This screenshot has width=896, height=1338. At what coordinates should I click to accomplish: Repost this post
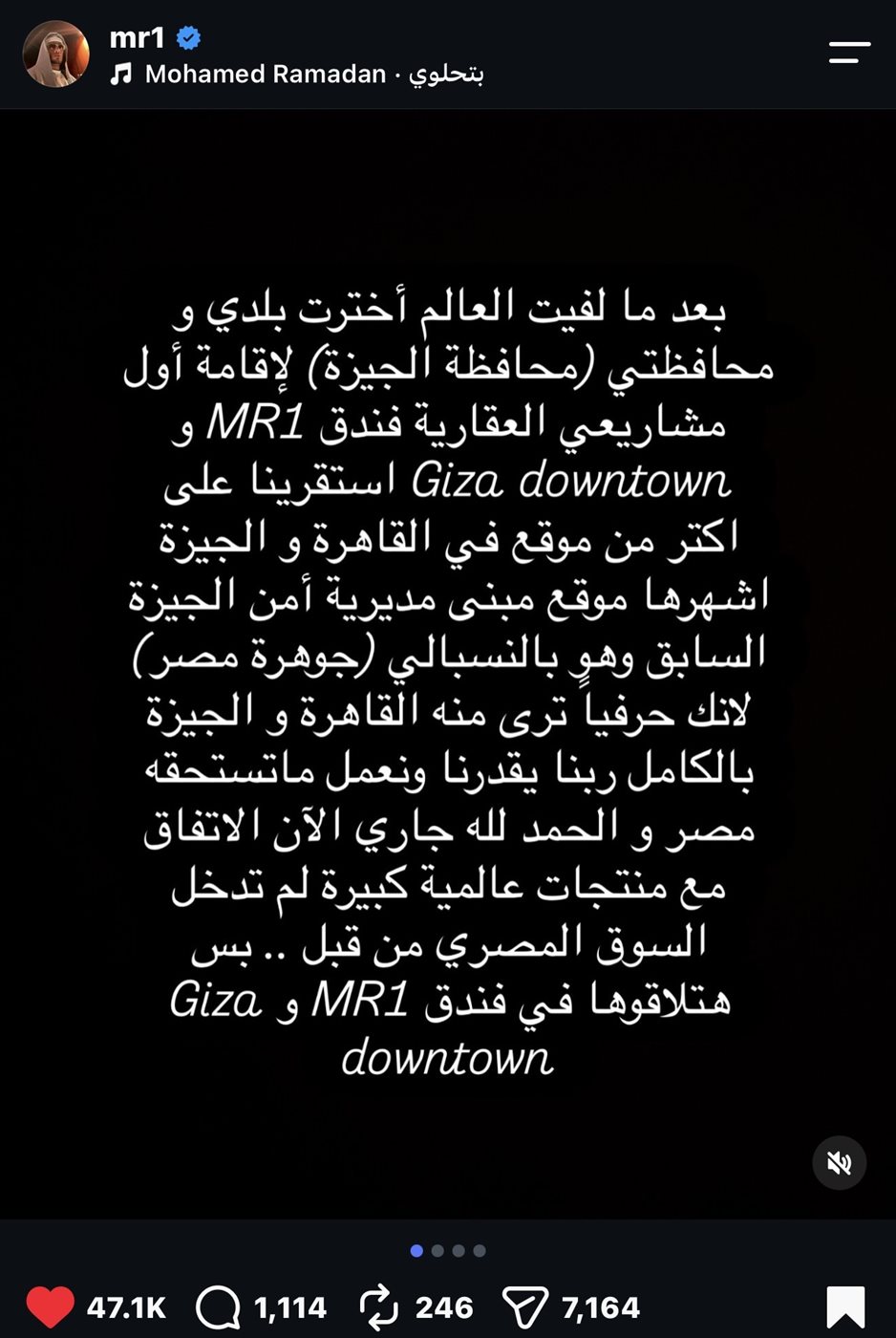click(377, 1306)
